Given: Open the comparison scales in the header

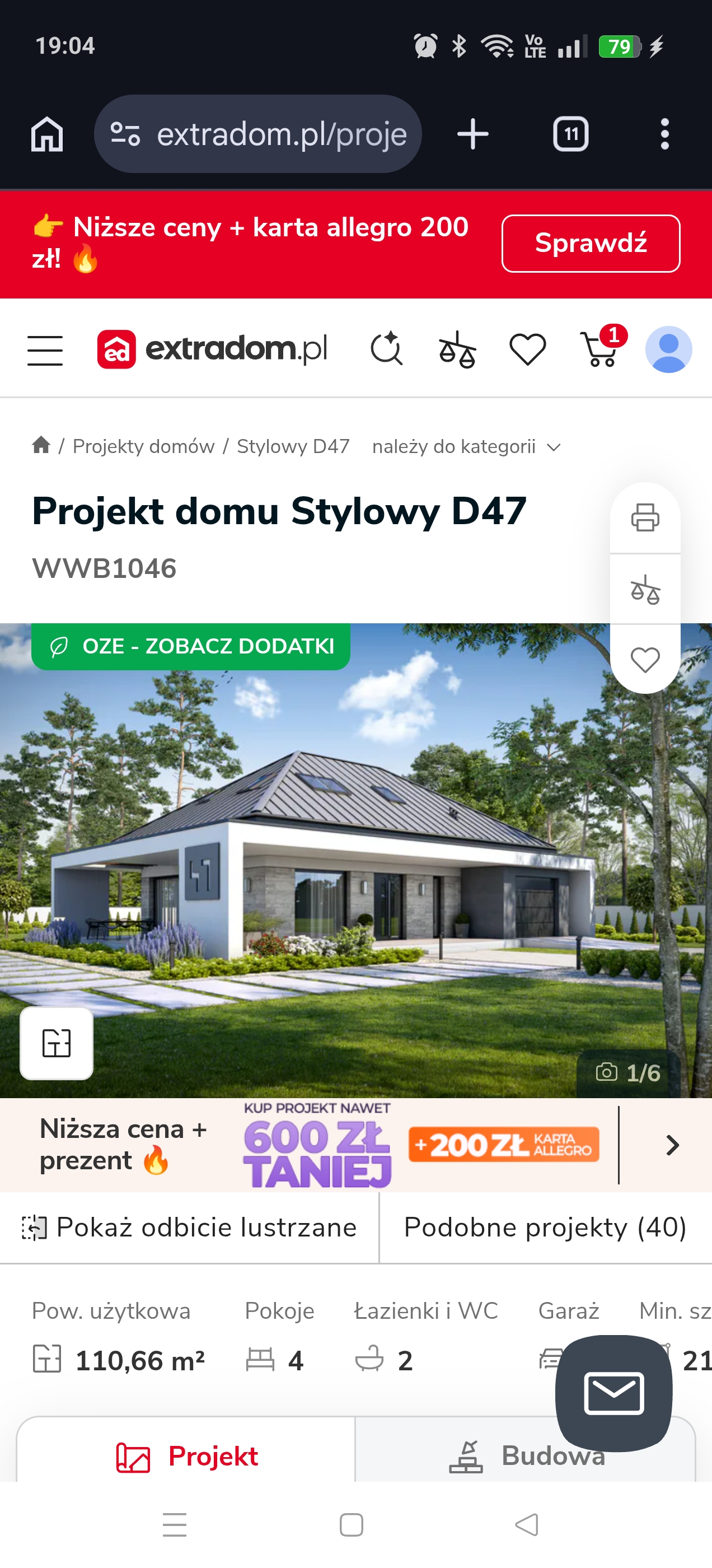Looking at the screenshot, I should click(x=457, y=349).
